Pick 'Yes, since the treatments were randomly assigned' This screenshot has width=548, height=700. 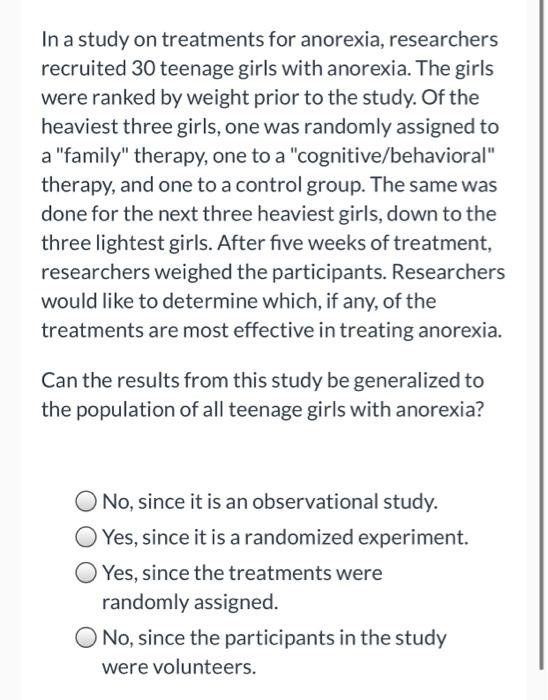click(86, 573)
